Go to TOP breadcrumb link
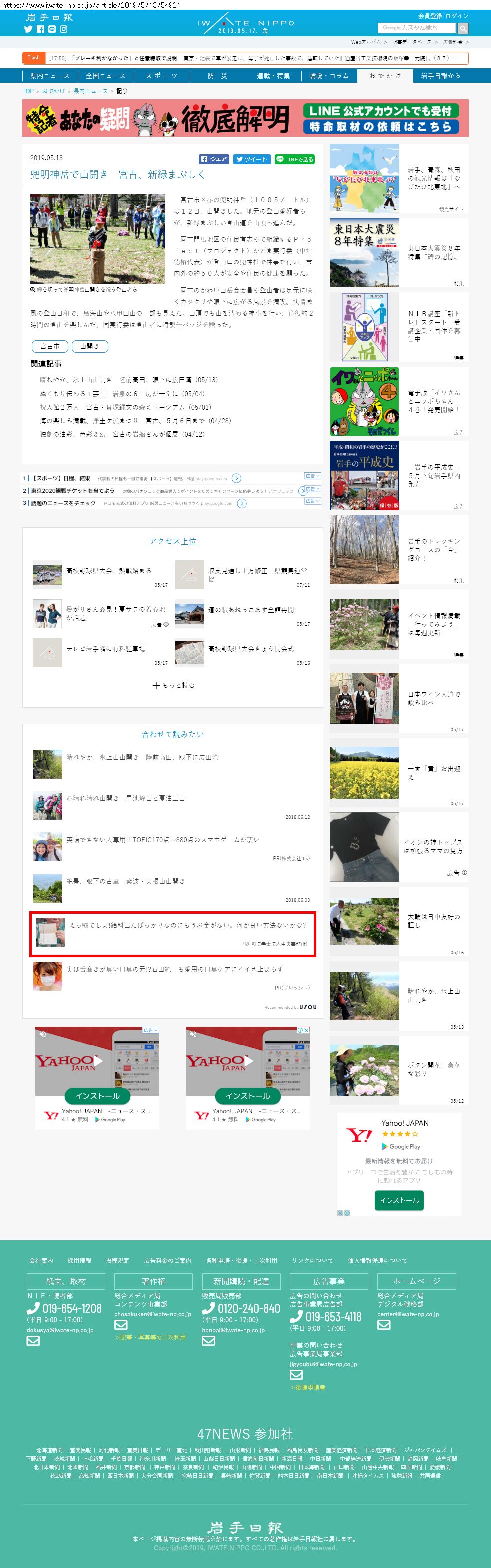The height and width of the screenshot is (1568, 491). [28, 91]
